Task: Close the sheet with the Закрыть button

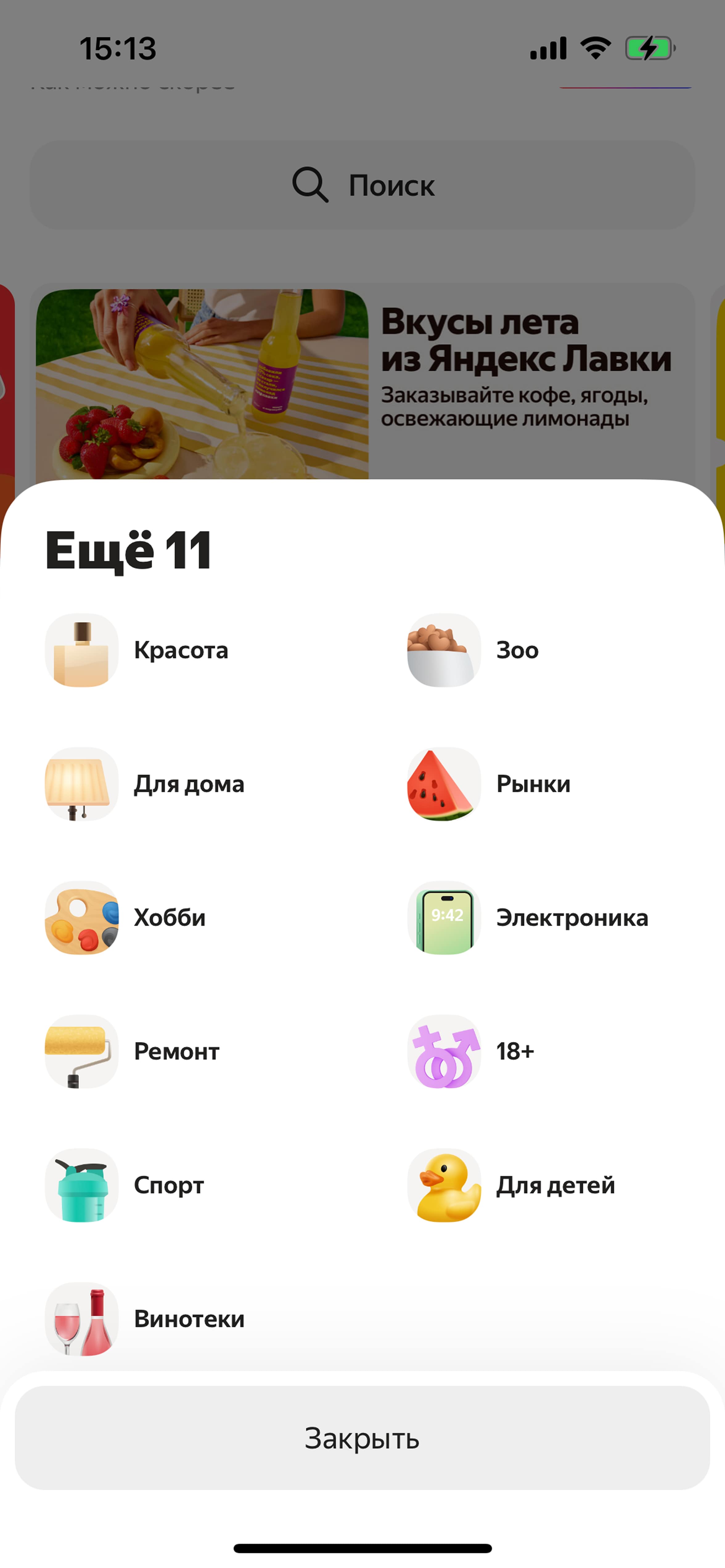Action: tap(362, 1438)
